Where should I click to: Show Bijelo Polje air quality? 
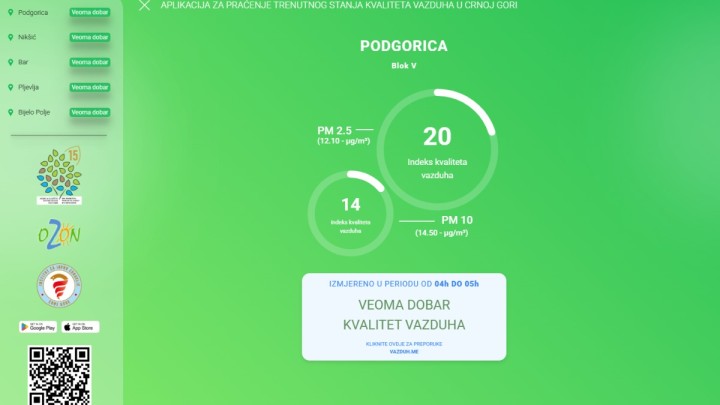tap(35, 112)
